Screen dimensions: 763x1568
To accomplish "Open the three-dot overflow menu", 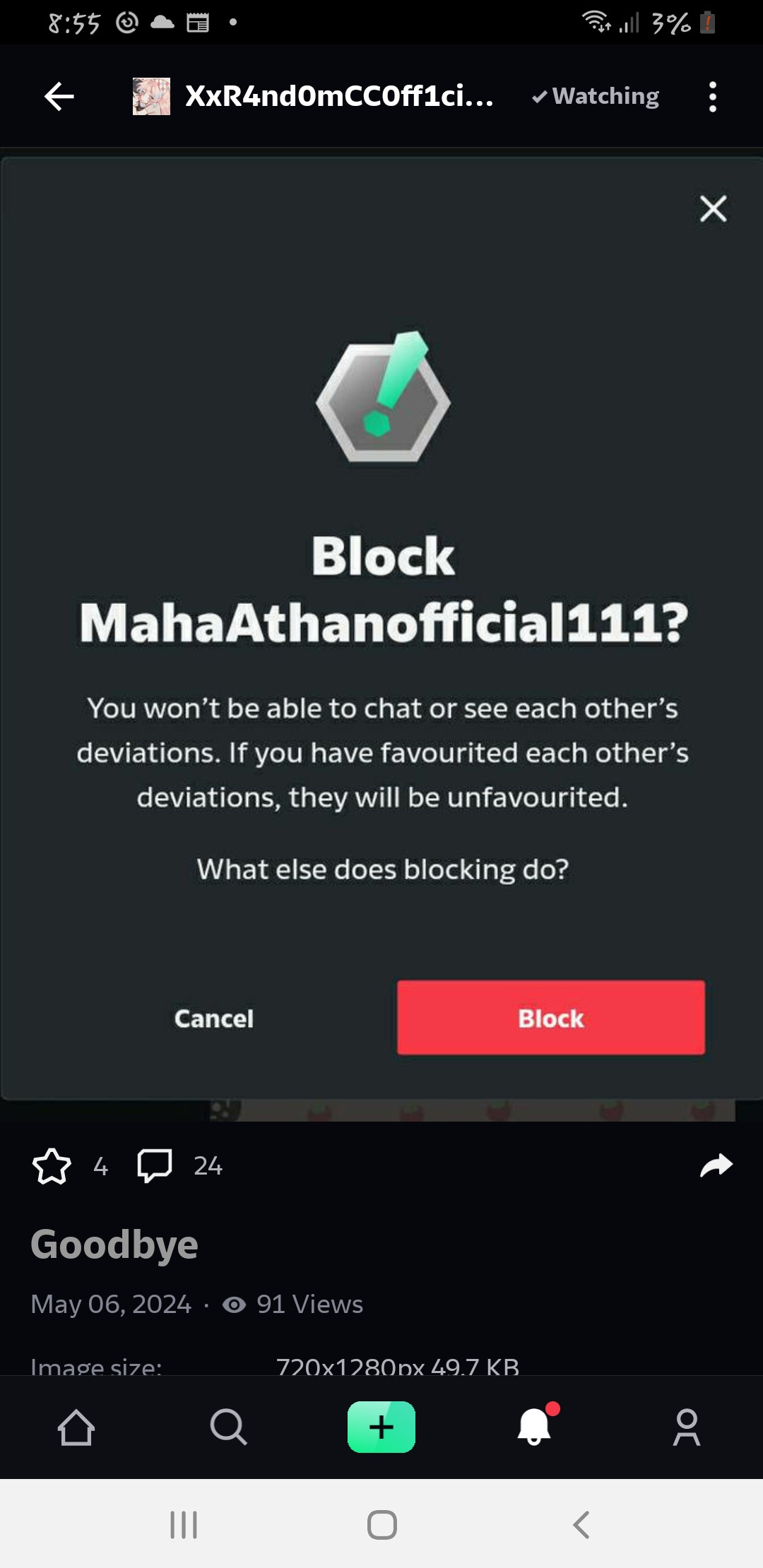I will (712, 97).
